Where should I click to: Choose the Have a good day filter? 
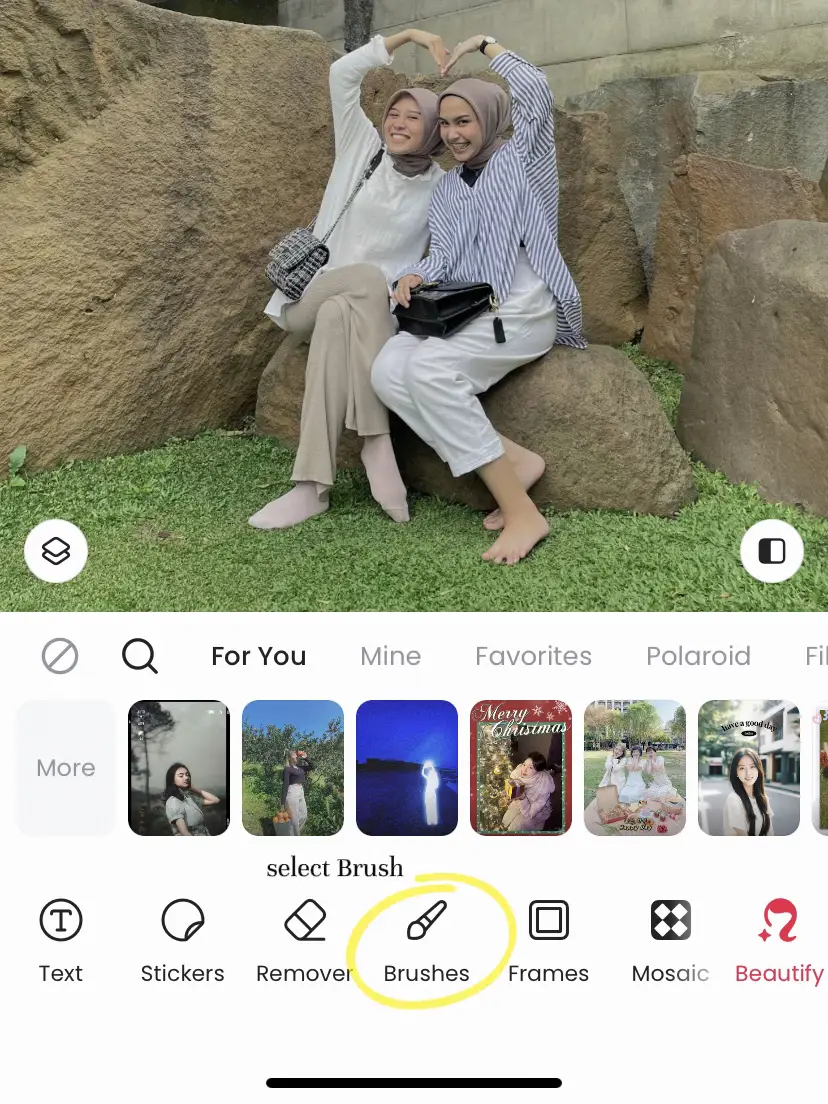(x=749, y=768)
